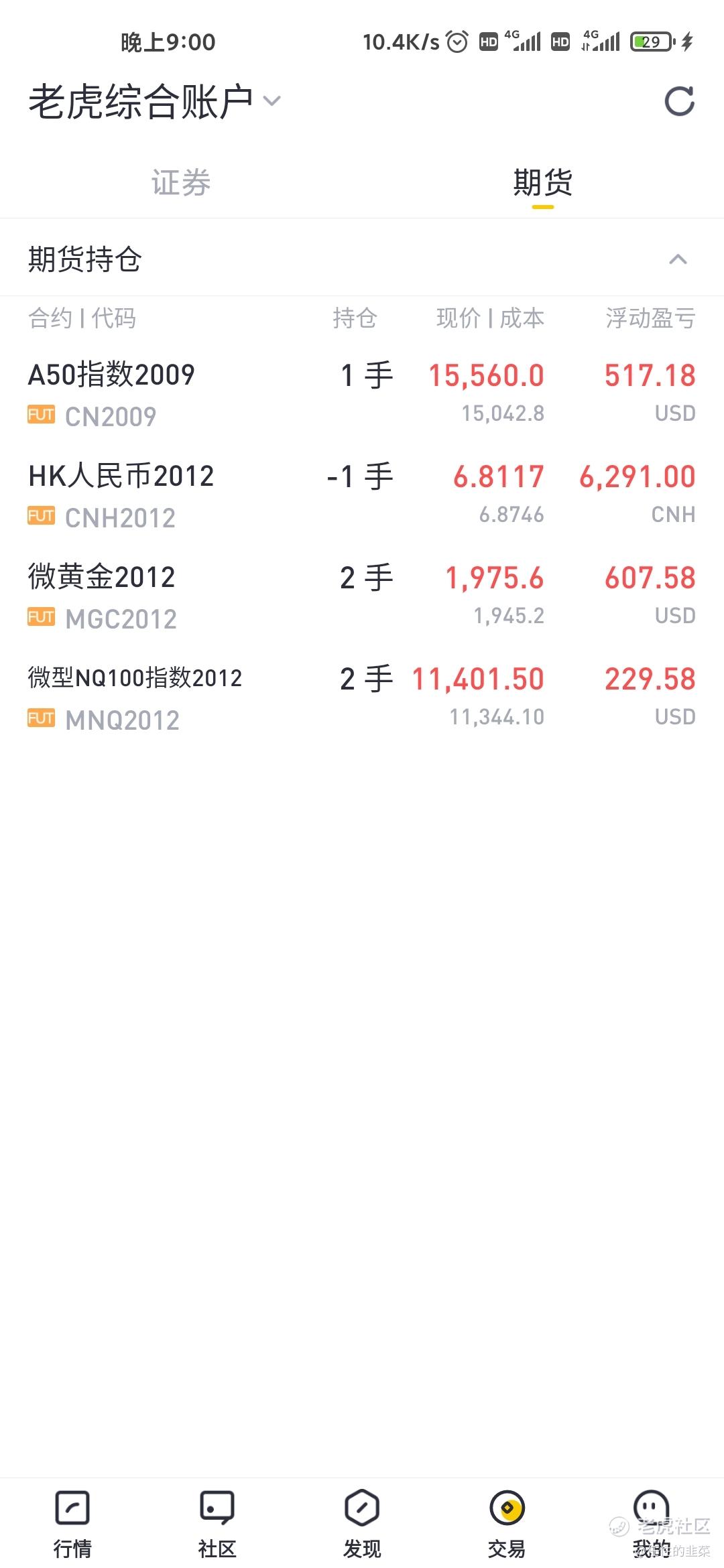Open the HK人民币2012 position
This screenshot has width=724, height=1568.
pyautogui.click(x=362, y=496)
